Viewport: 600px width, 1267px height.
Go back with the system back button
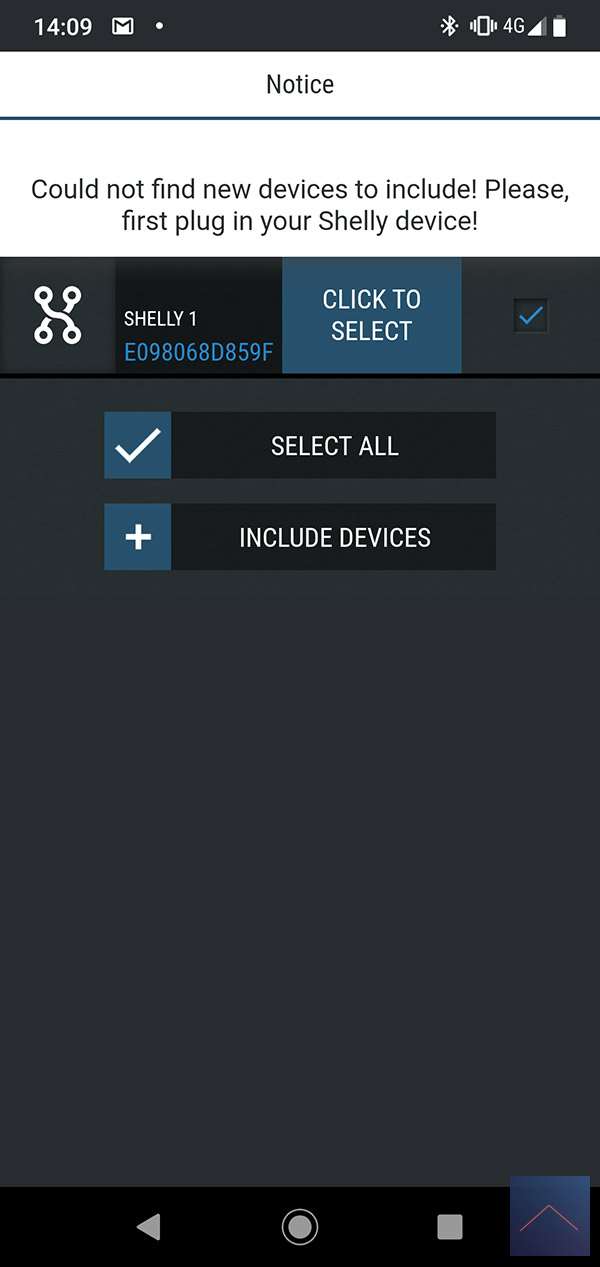[x=148, y=1226]
